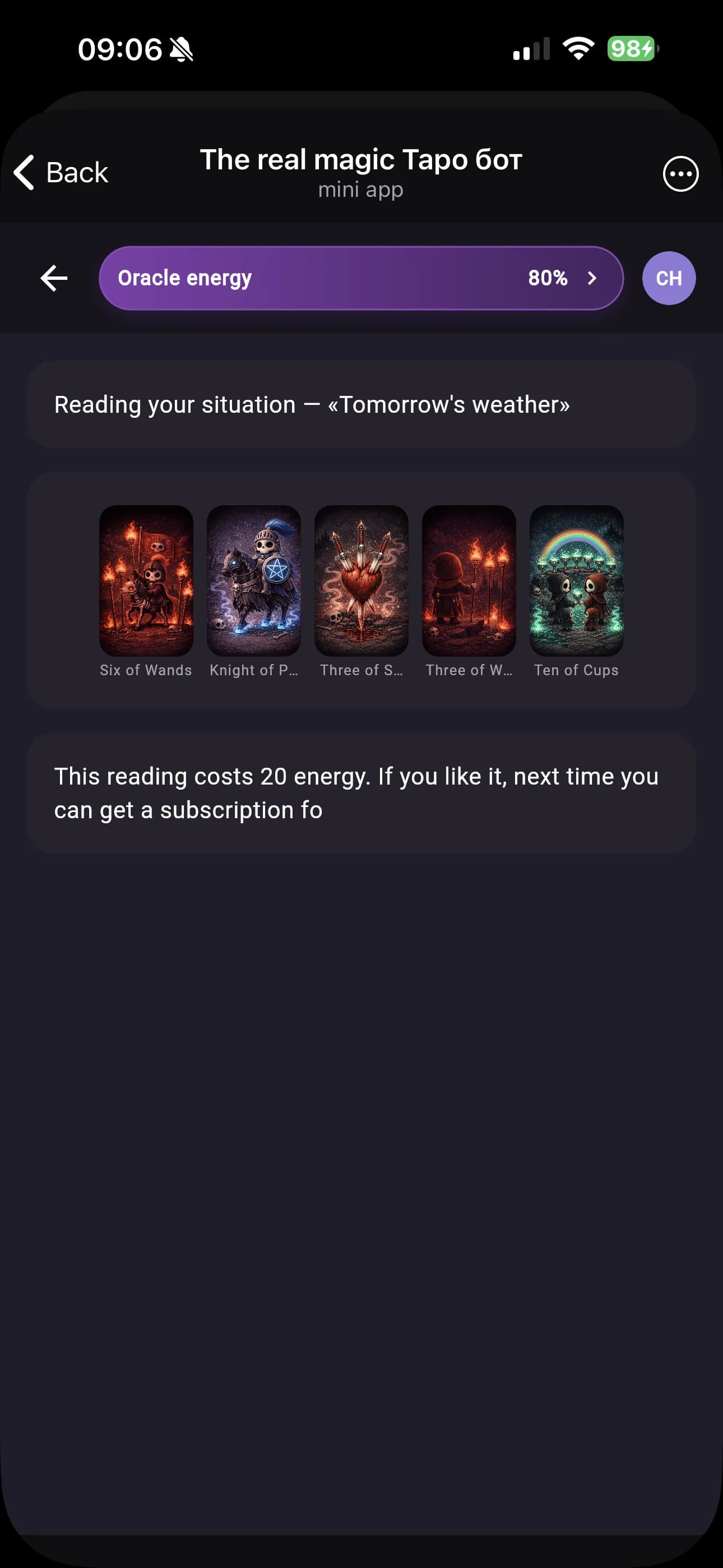The width and height of the screenshot is (723, 1568).
Task: Tap the 09:06 clock in status bar
Action: point(119,49)
